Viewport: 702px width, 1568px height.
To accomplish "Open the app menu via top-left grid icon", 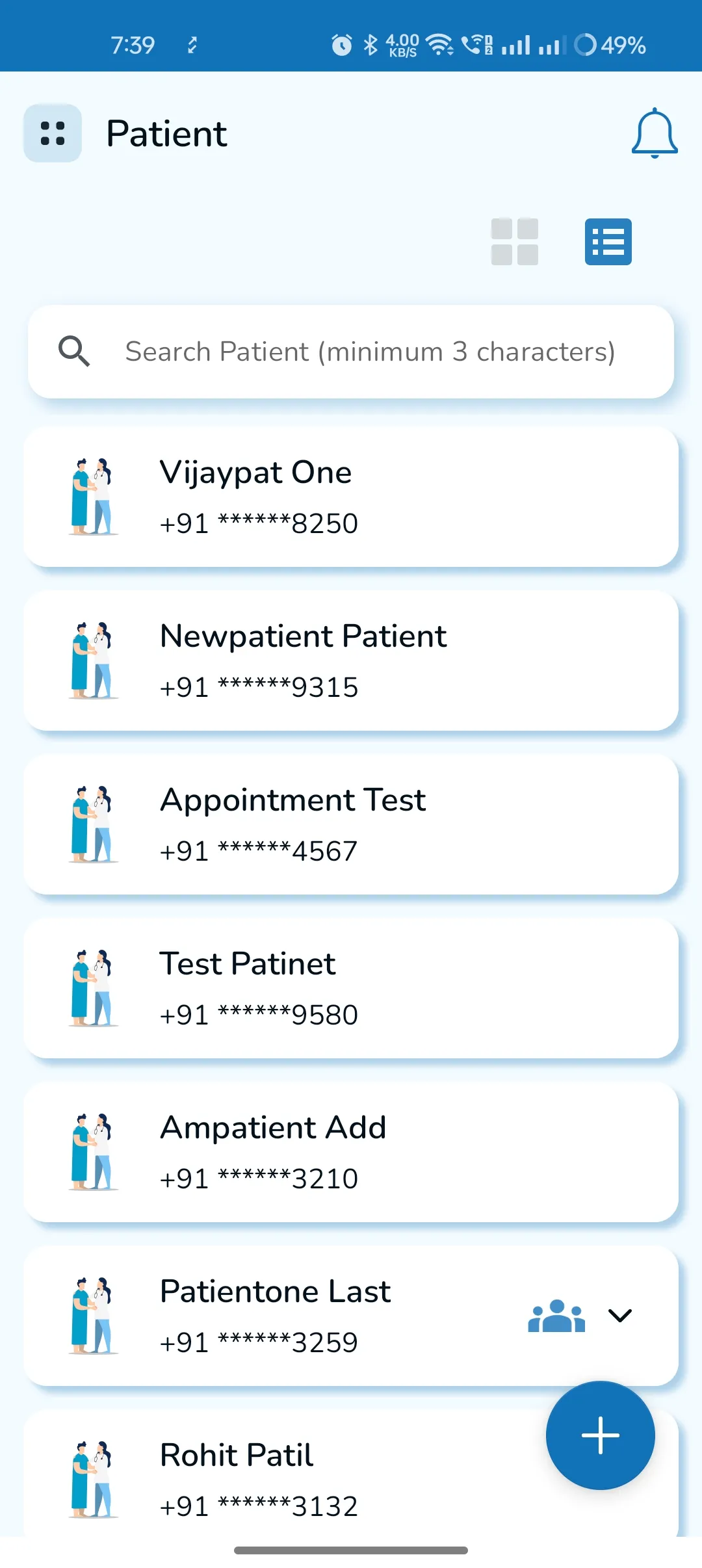I will (x=53, y=133).
